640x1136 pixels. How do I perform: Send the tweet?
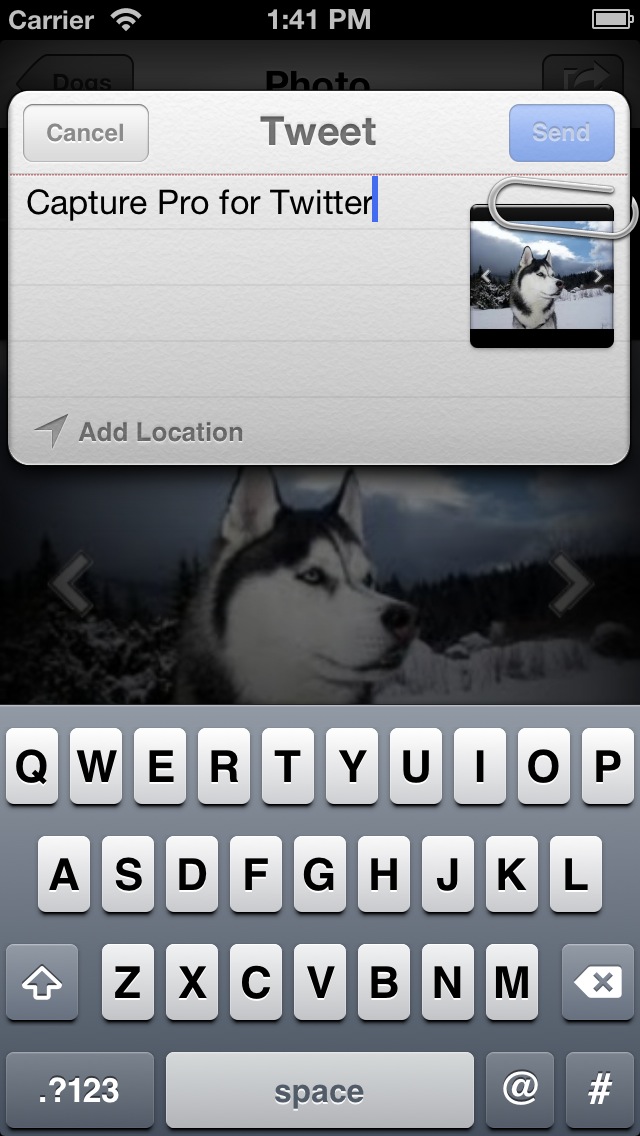562,133
